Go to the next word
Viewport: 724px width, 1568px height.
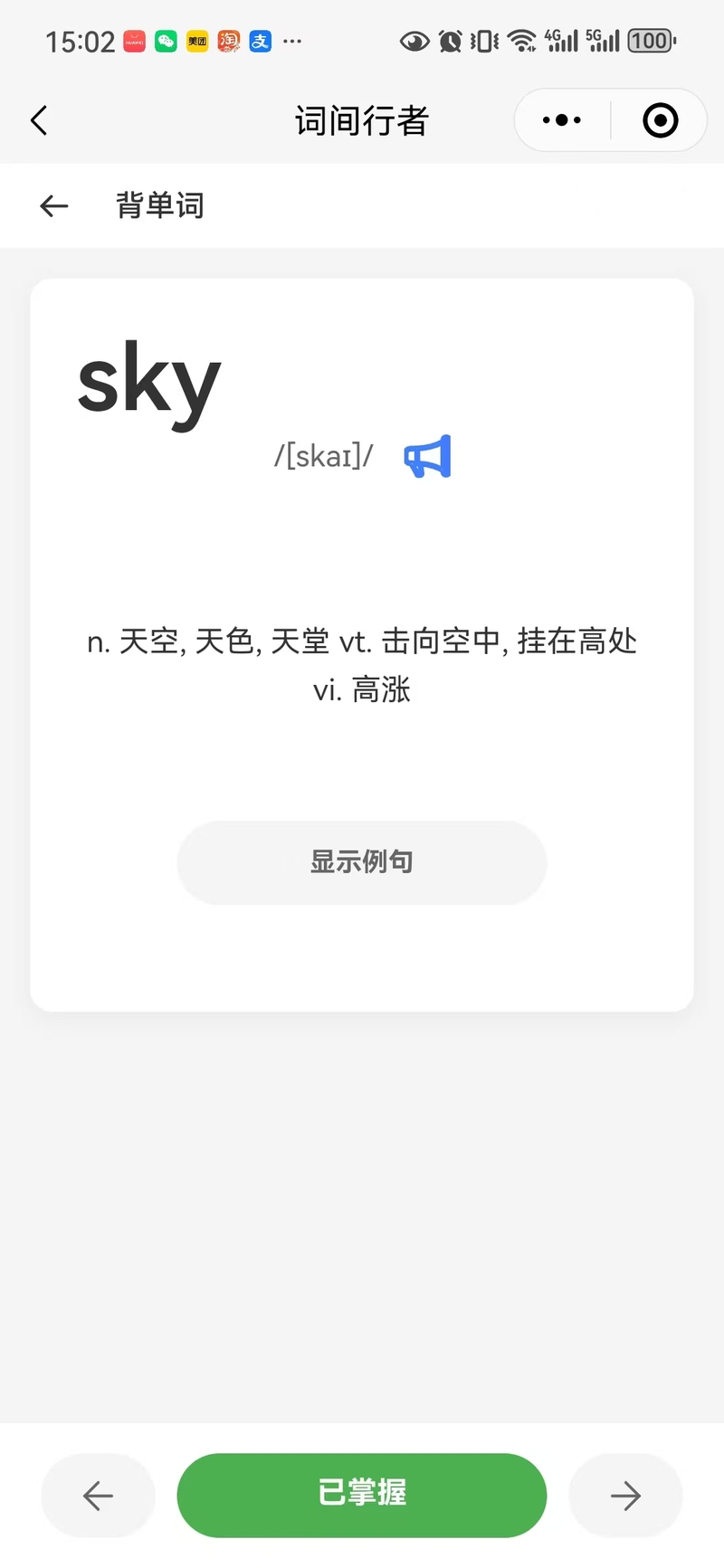pyautogui.click(x=625, y=1496)
